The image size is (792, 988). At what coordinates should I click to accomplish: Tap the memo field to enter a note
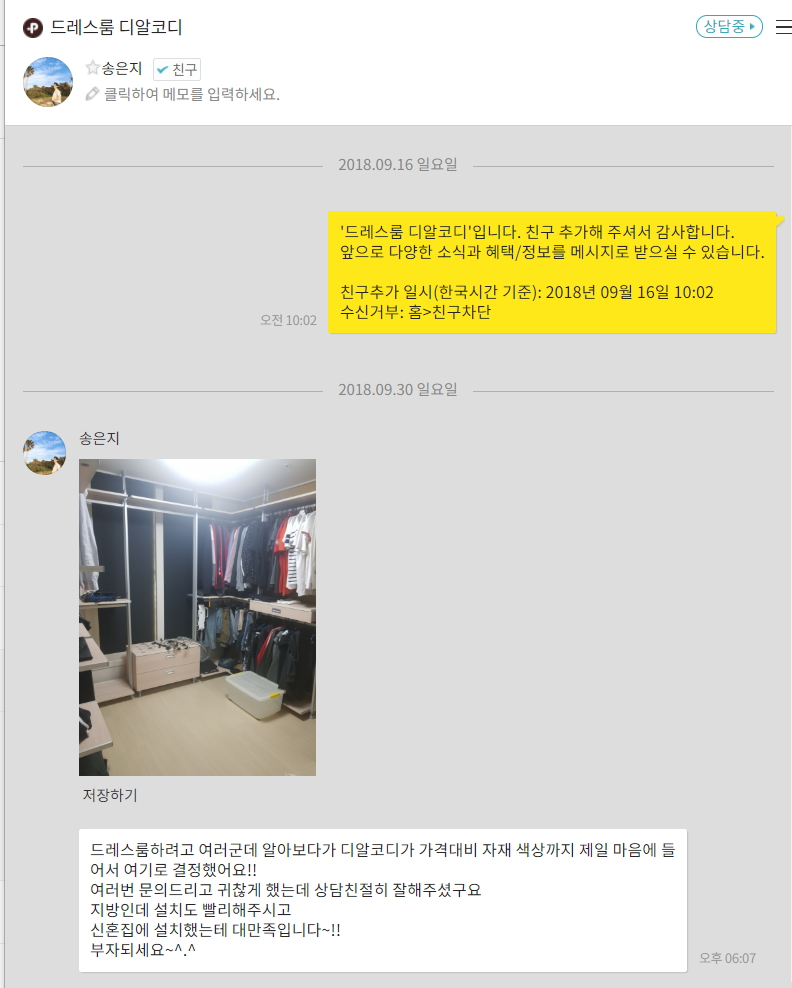click(x=190, y=95)
